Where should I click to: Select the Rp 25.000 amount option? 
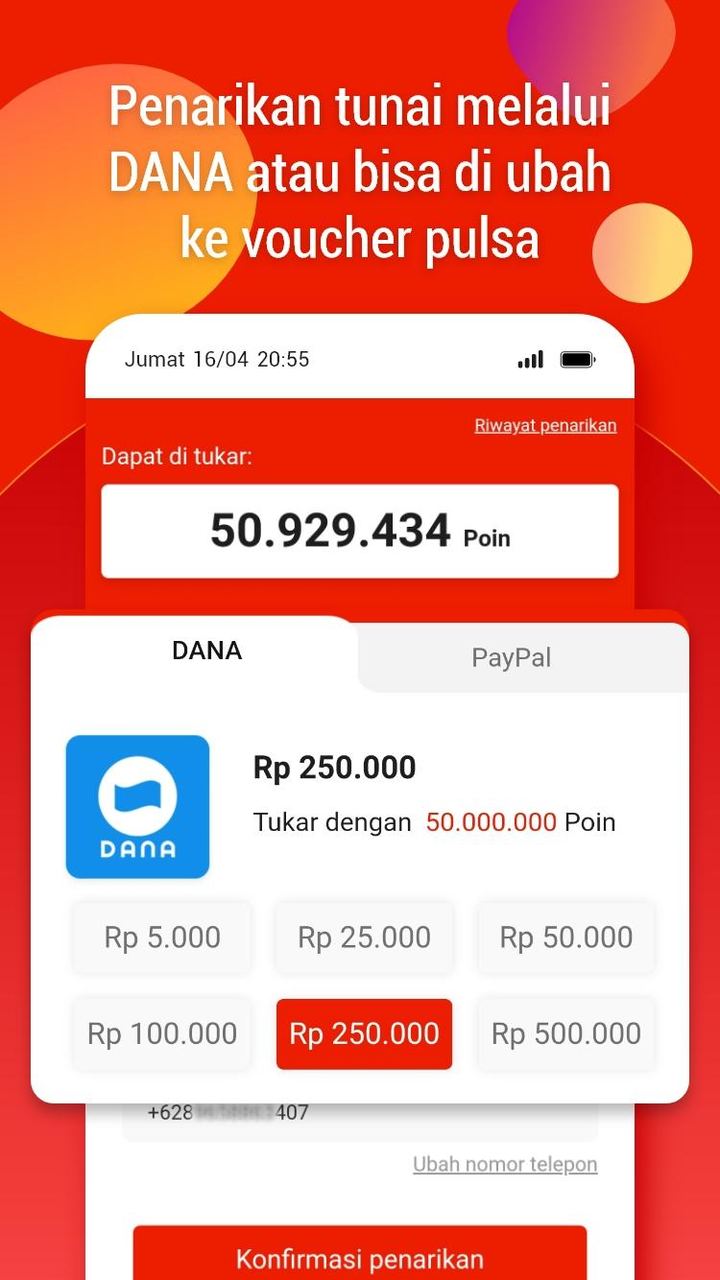(x=363, y=937)
